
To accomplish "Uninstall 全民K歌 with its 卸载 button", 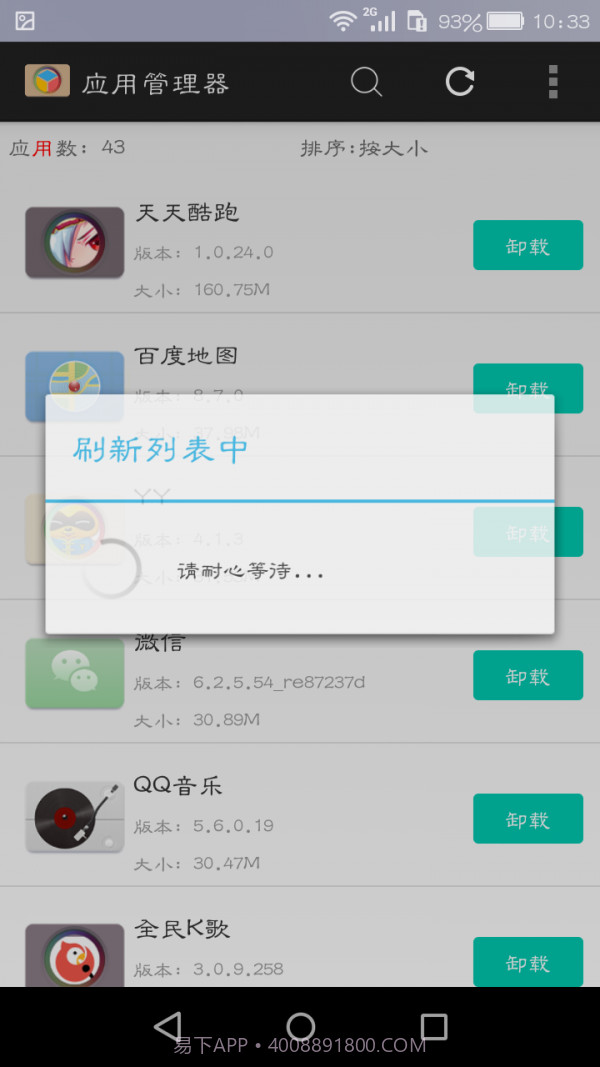I will [x=527, y=962].
